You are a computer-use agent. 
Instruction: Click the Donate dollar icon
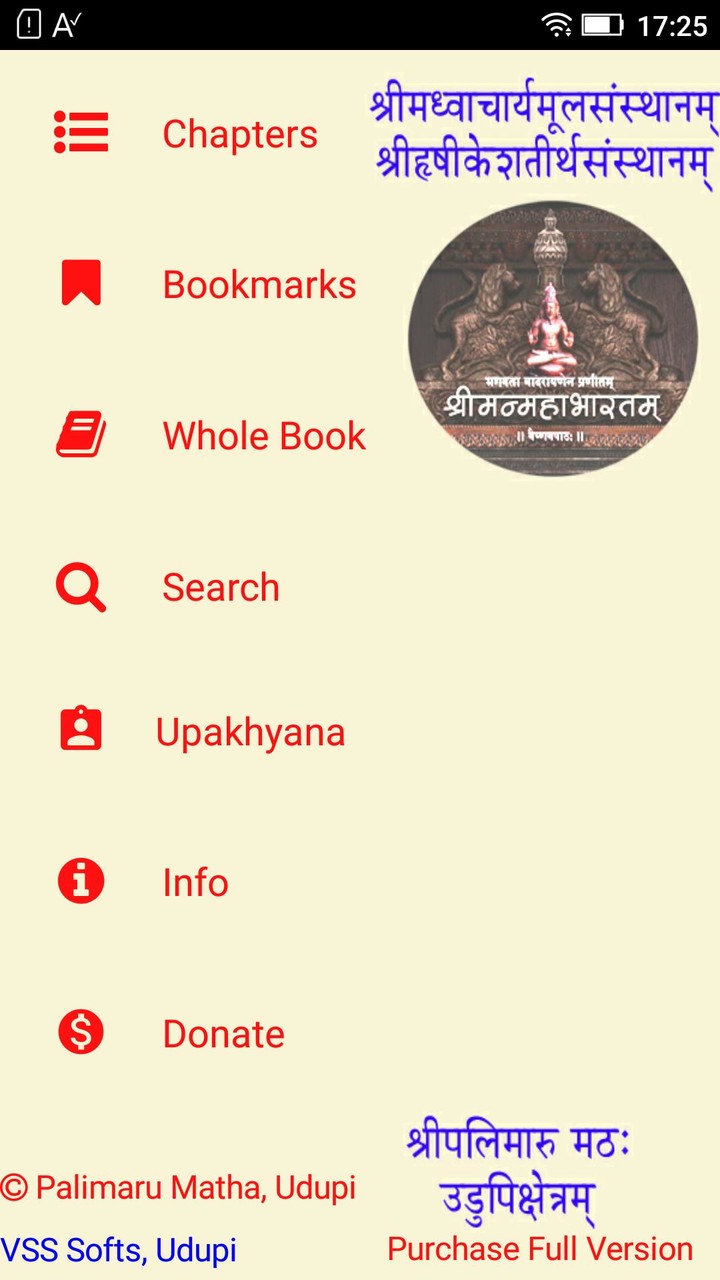[81, 1032]
